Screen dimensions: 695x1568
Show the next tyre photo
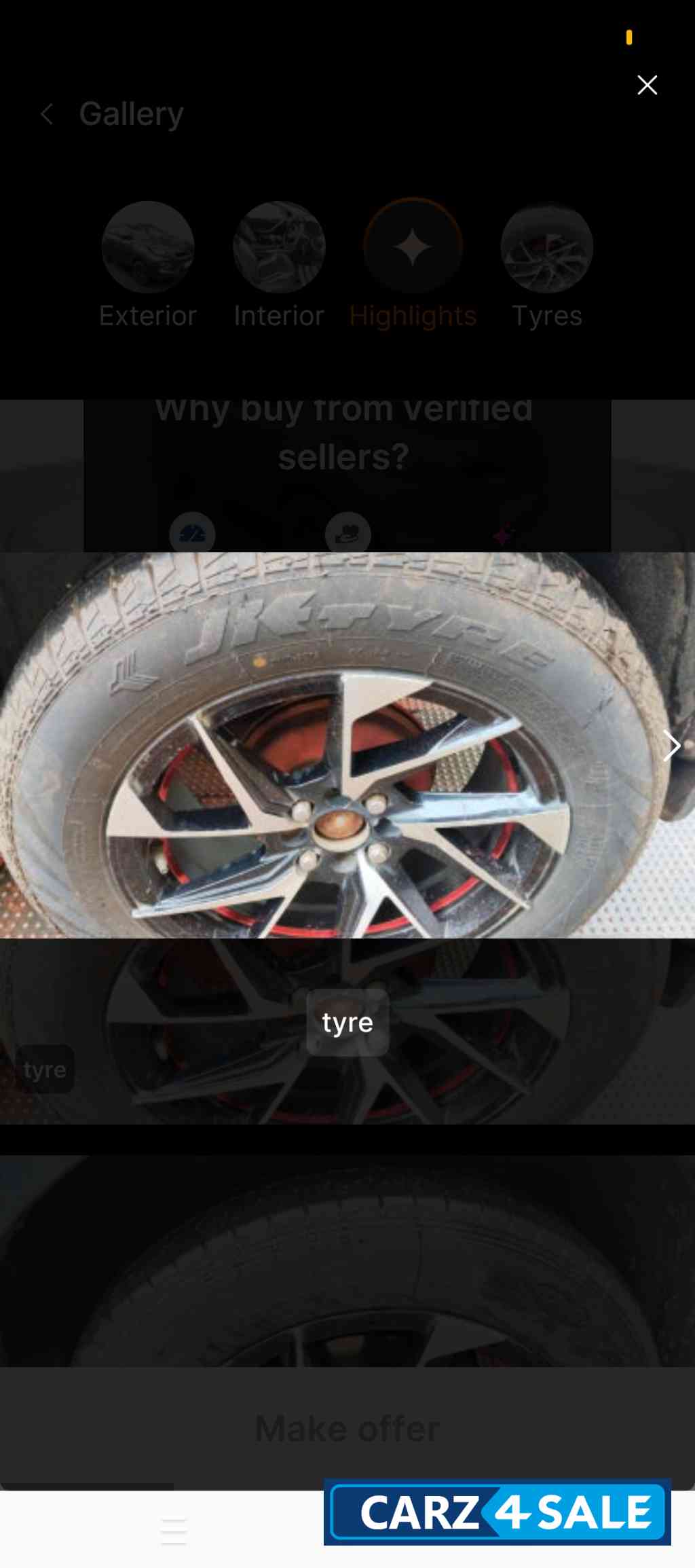[x=671, y=746]
